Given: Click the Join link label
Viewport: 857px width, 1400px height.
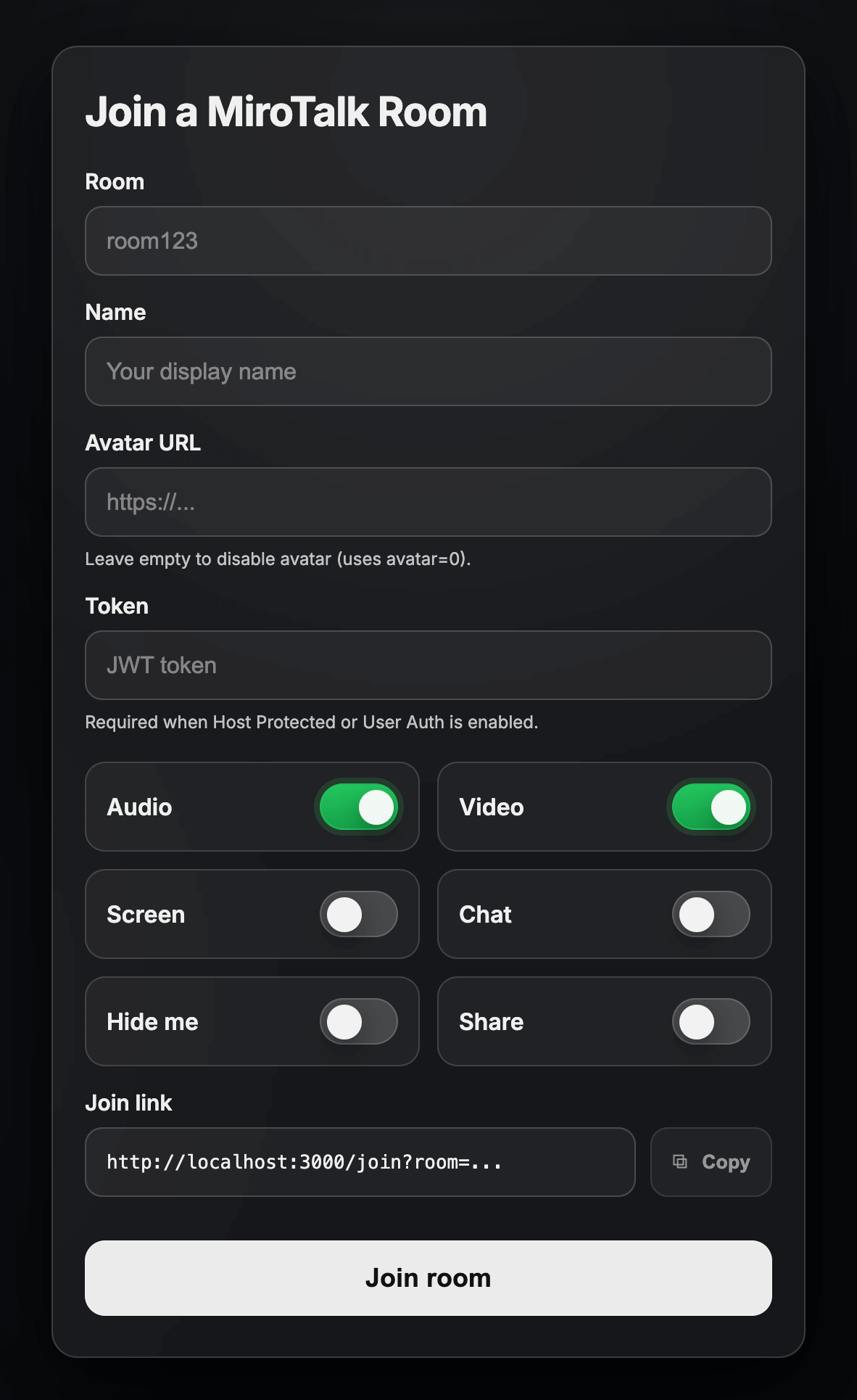Looking at the screenshot, I should pyautogui.click(x=129, y=1103).
